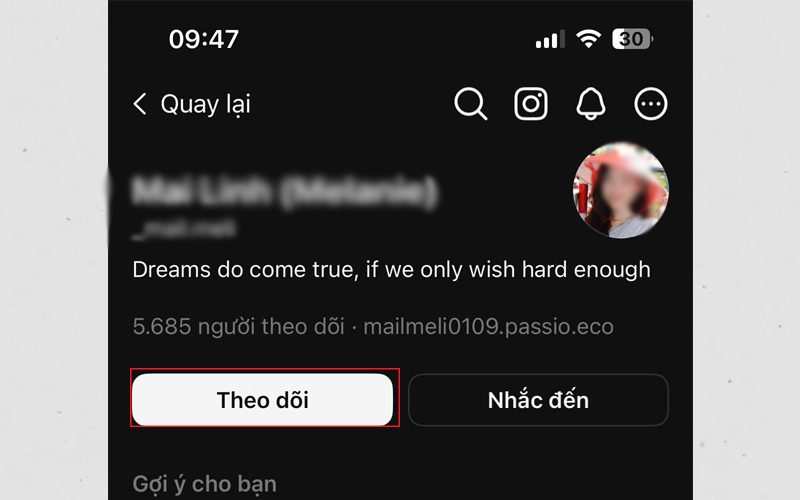Image resolution: width=800 pixels, height=500 pixels.
Task: Open the more options menu
Action: 651,104
